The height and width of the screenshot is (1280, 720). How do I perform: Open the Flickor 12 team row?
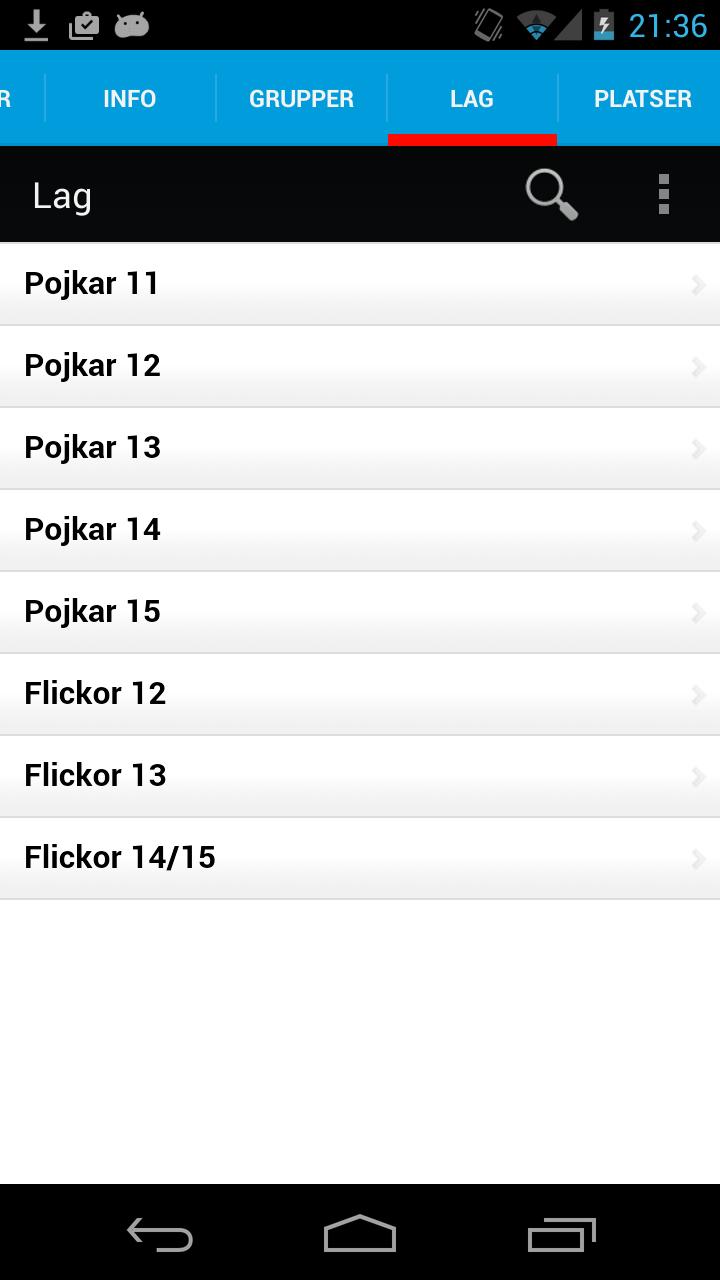click(x=360, y=694)
